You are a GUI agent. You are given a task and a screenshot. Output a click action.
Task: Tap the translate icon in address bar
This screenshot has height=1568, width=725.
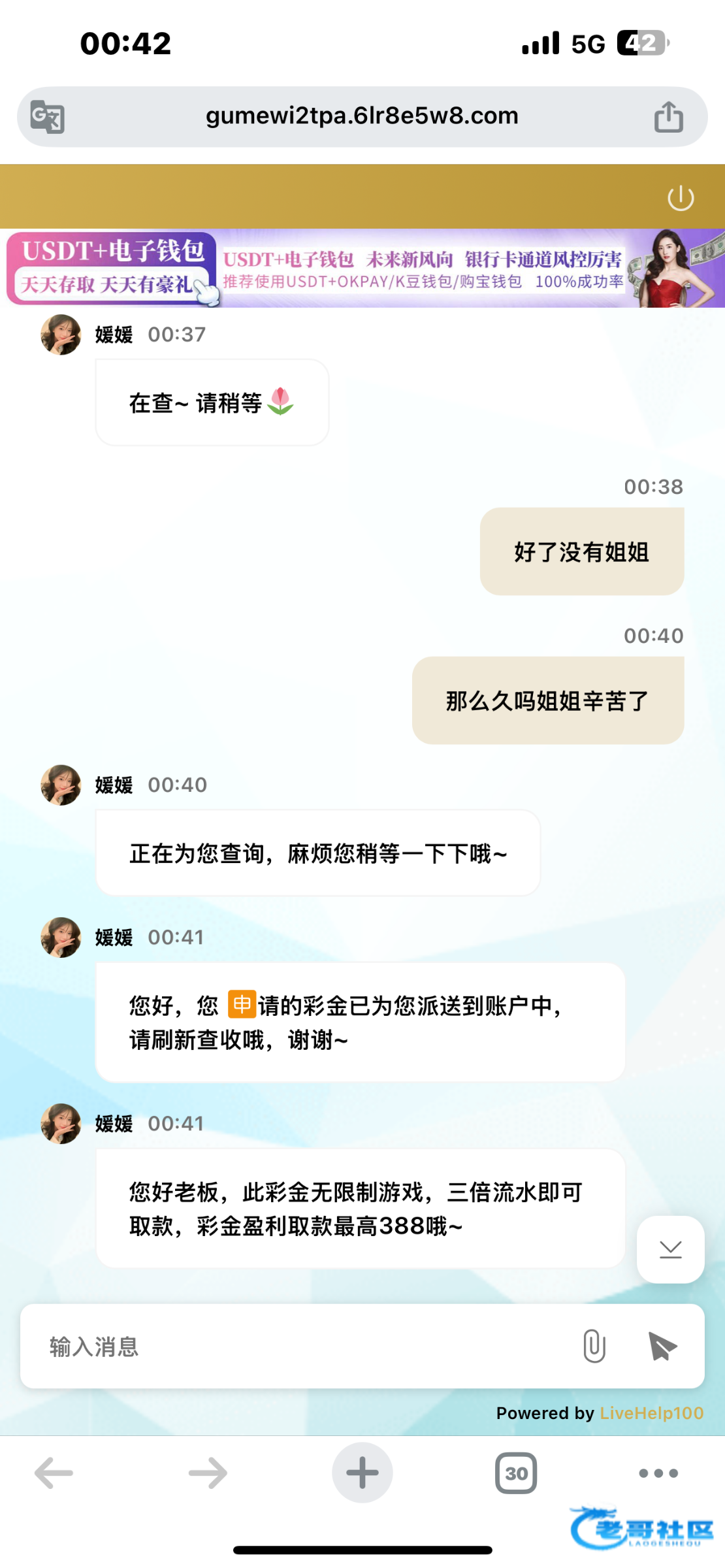tap(47, 118)
